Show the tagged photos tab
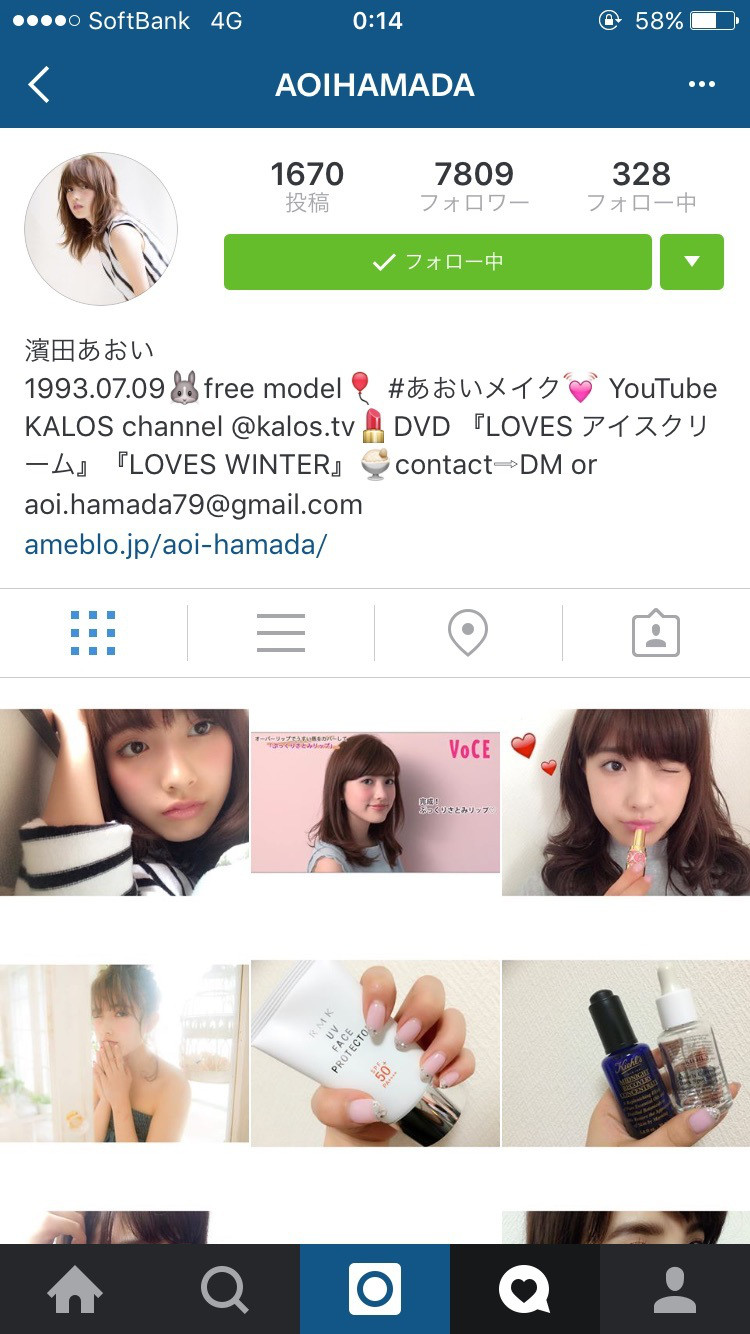This screenshot has height=1334, width=750. click(x=656, y=633)
